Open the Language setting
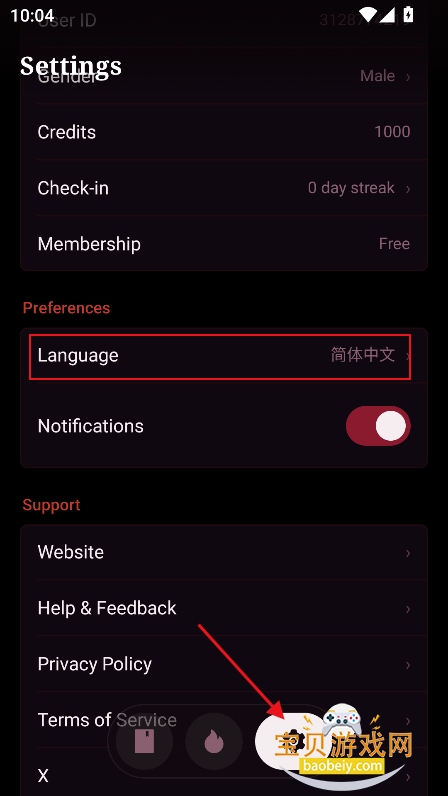Screen dimensions: 448x796 click(223, 355)
